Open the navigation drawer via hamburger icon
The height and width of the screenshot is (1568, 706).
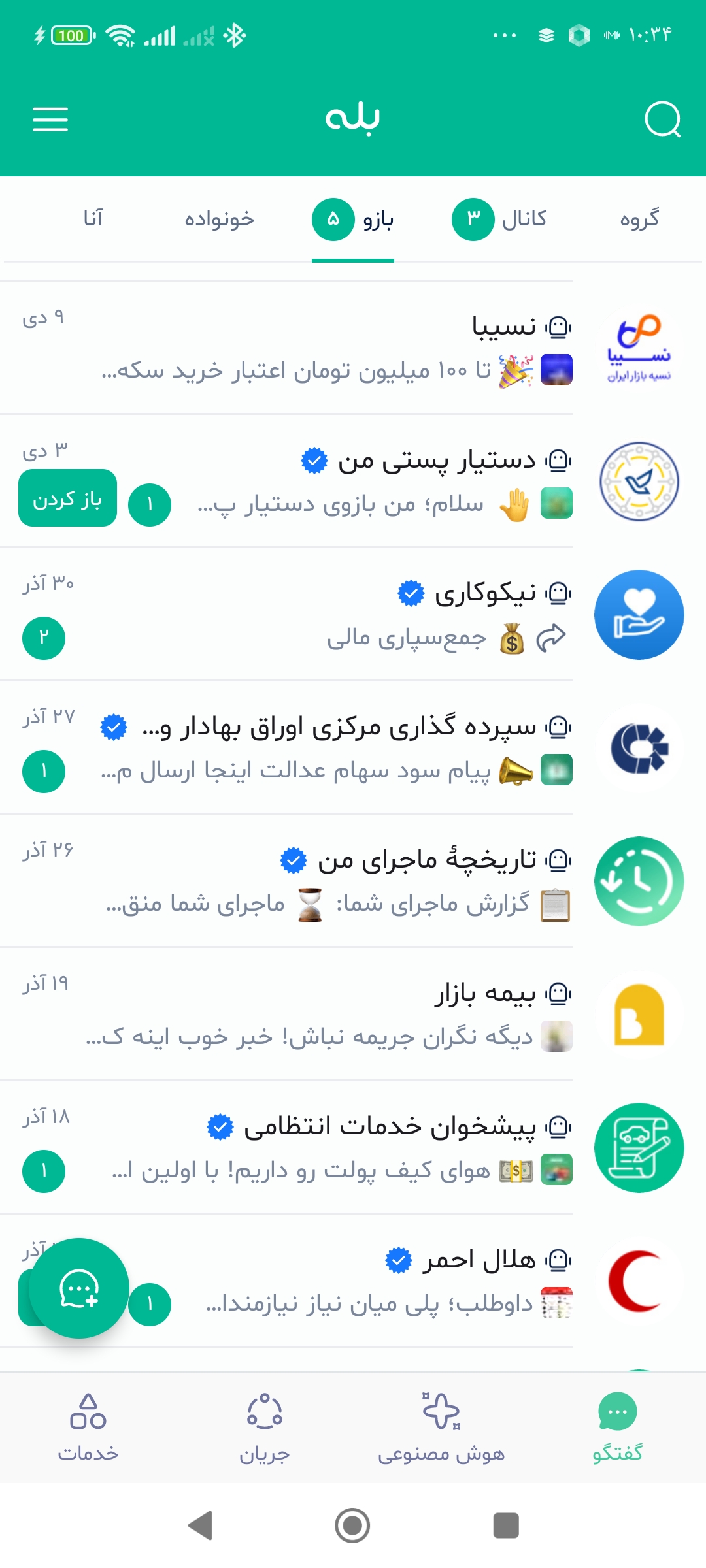[x=50, y=120]
